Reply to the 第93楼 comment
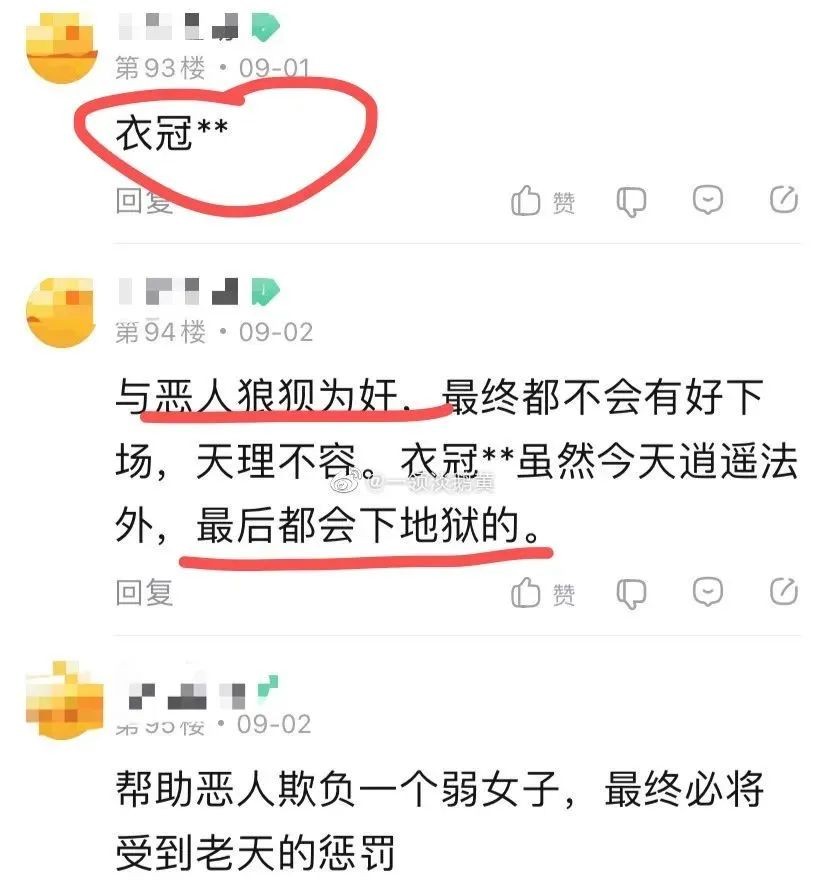This screenshot has height=883, width=828. point(145,201)
